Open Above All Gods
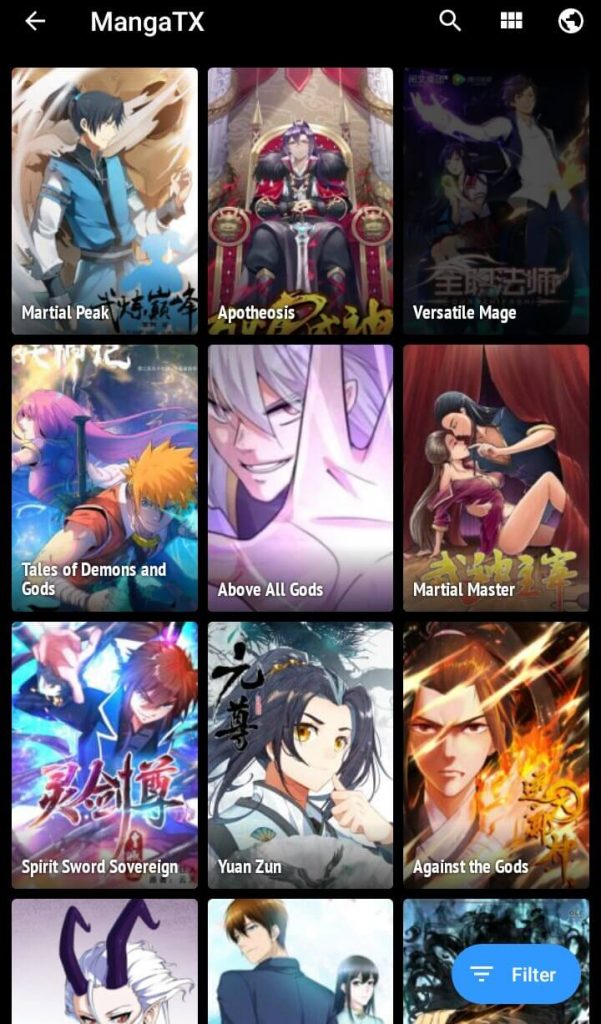 [x=300, y=478]
